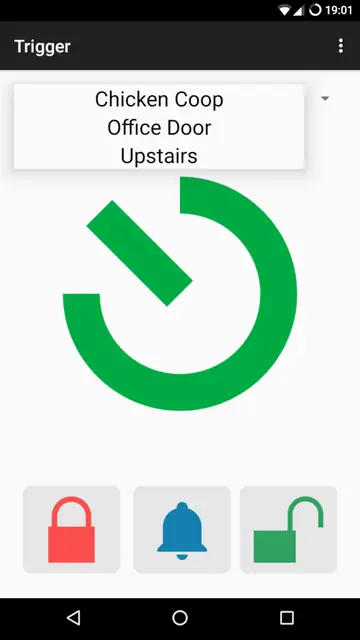The width and height of the screenshot is (360, 640).
Task: Open the overflow menu
Action: coord(341,46)
